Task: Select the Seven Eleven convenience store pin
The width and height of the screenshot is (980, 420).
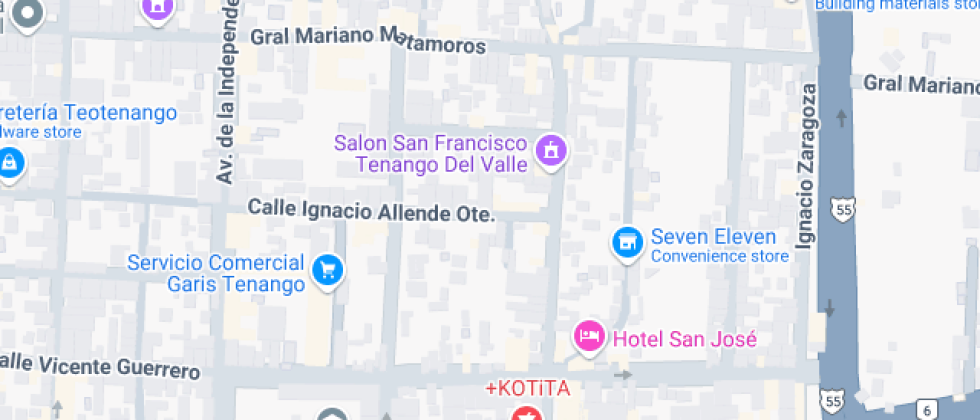Action: click(627, 241)
